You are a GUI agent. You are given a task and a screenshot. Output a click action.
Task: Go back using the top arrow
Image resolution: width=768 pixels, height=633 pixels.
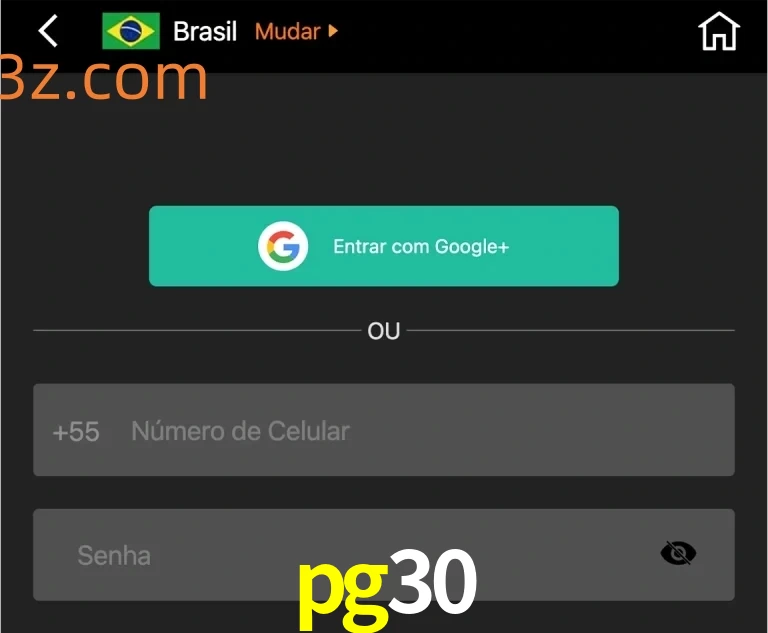[47, 31]
